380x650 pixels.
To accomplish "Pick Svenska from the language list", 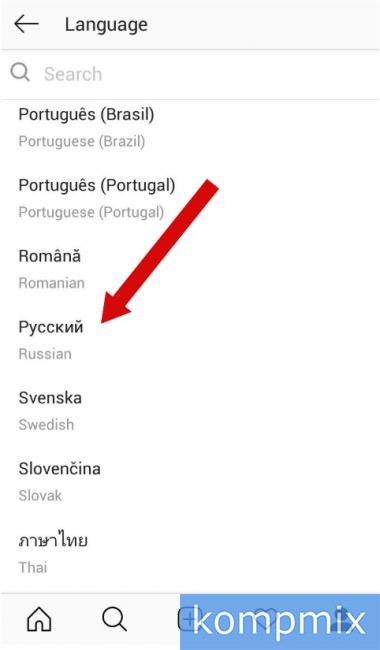I will pos(190,411).
